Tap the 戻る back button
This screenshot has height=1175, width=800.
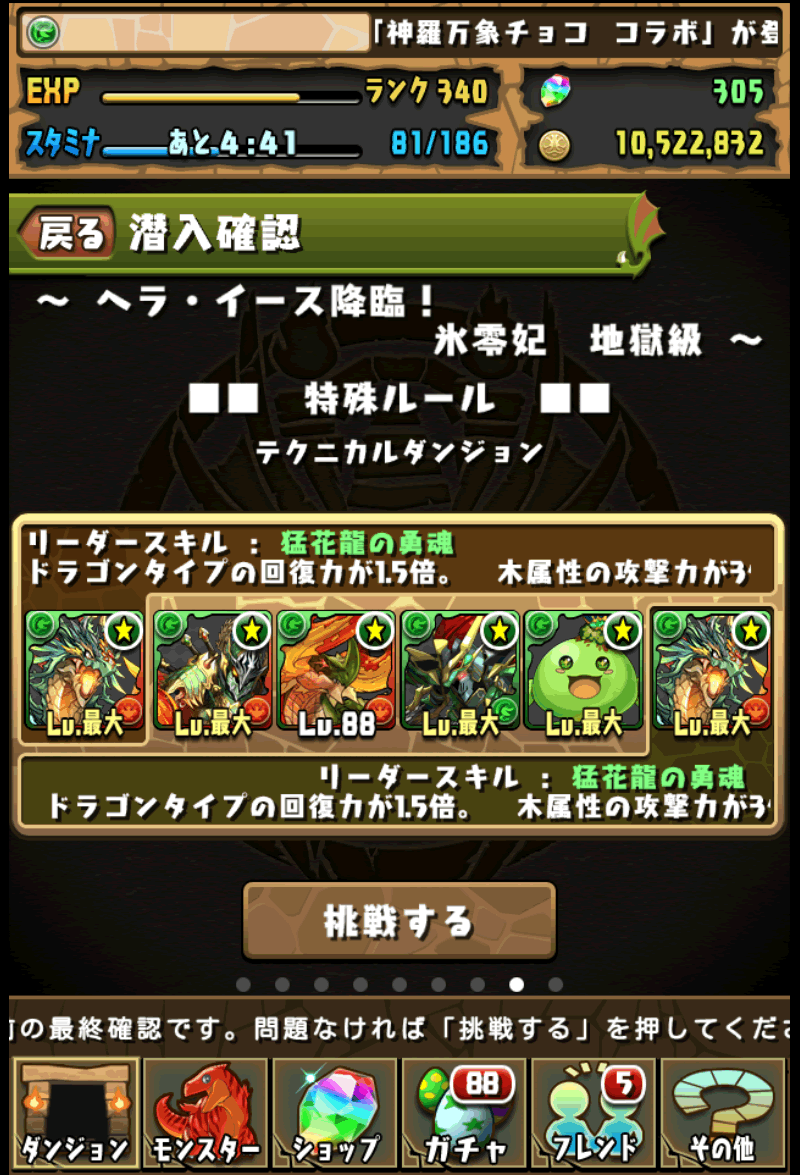coord(70,234)
